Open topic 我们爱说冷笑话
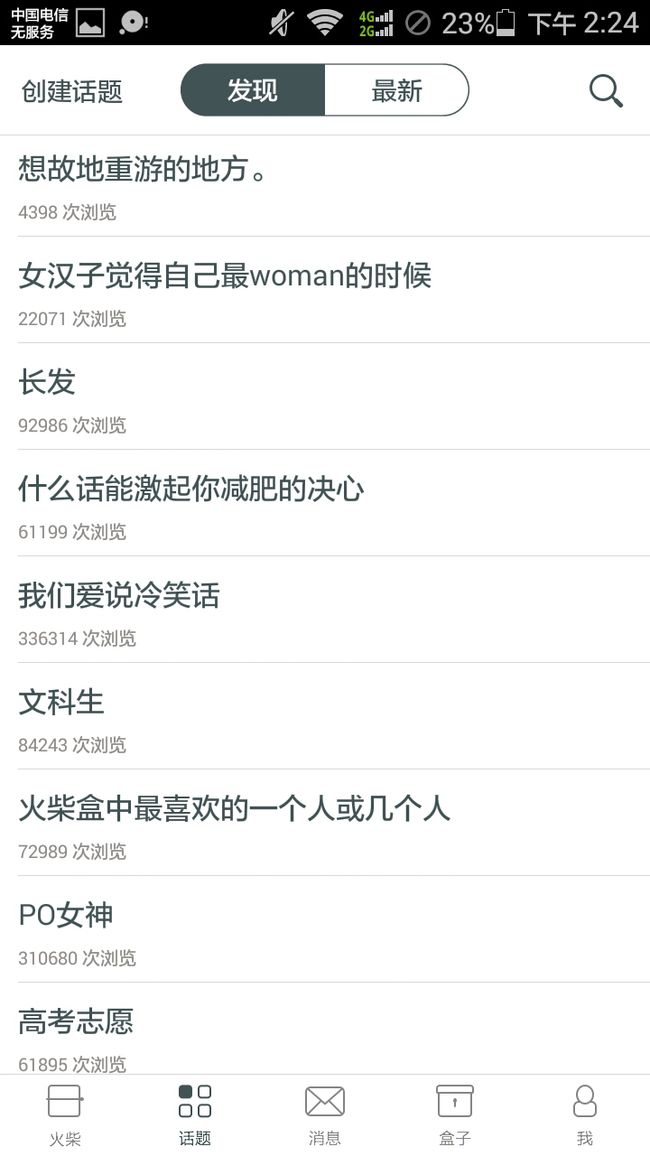Screen dimensions: 650x1156 pos(325,610)
